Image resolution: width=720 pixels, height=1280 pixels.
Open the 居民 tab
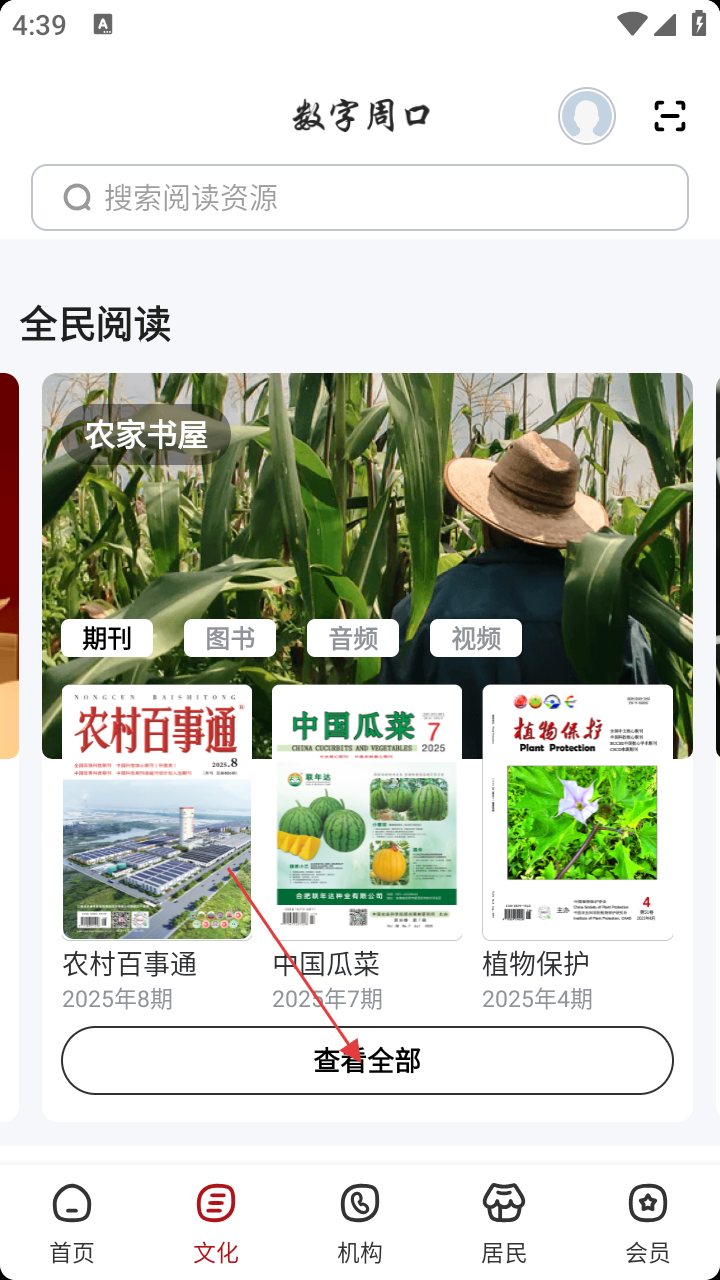(x=504, y=1222)
